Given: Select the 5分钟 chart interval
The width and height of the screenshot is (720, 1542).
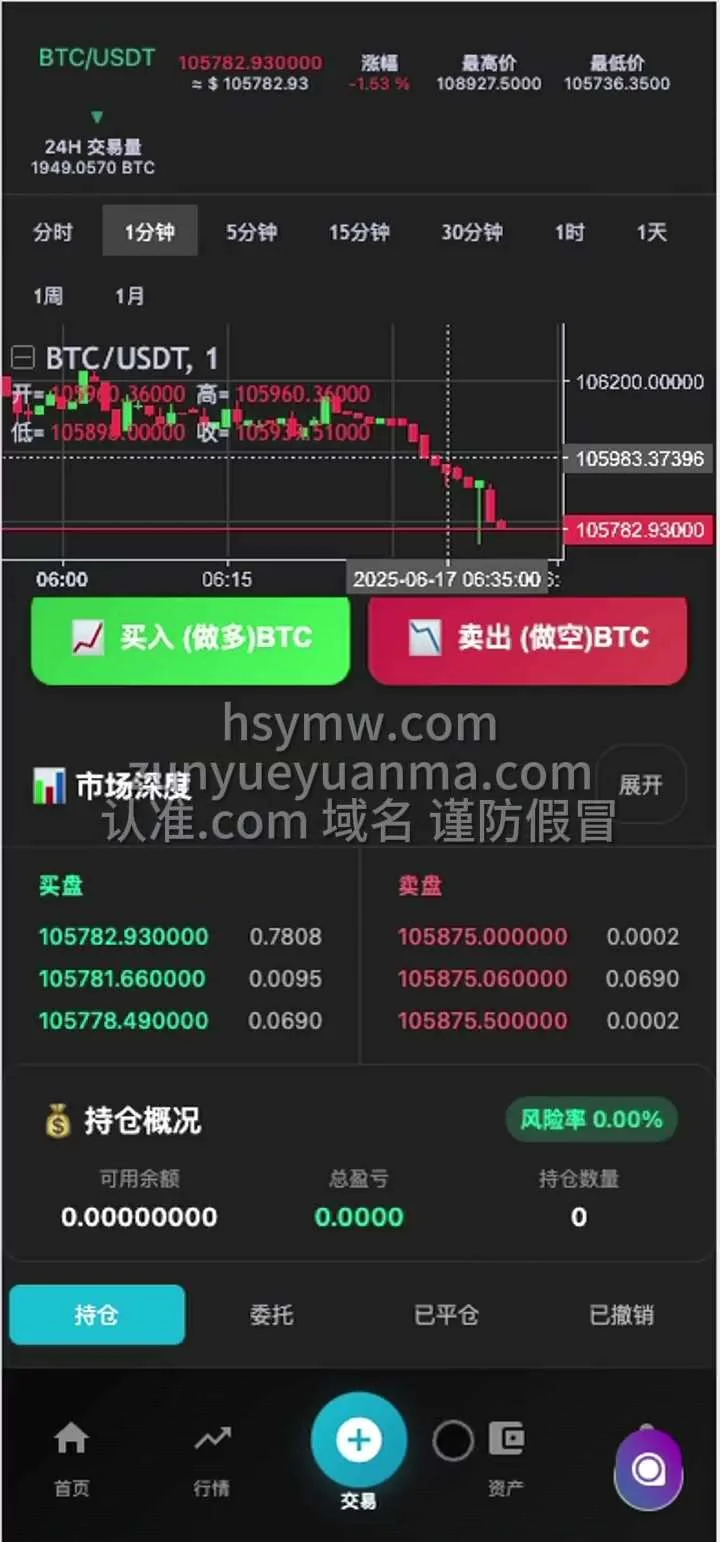Looking at the screenshot, I should tap(251, 232).
